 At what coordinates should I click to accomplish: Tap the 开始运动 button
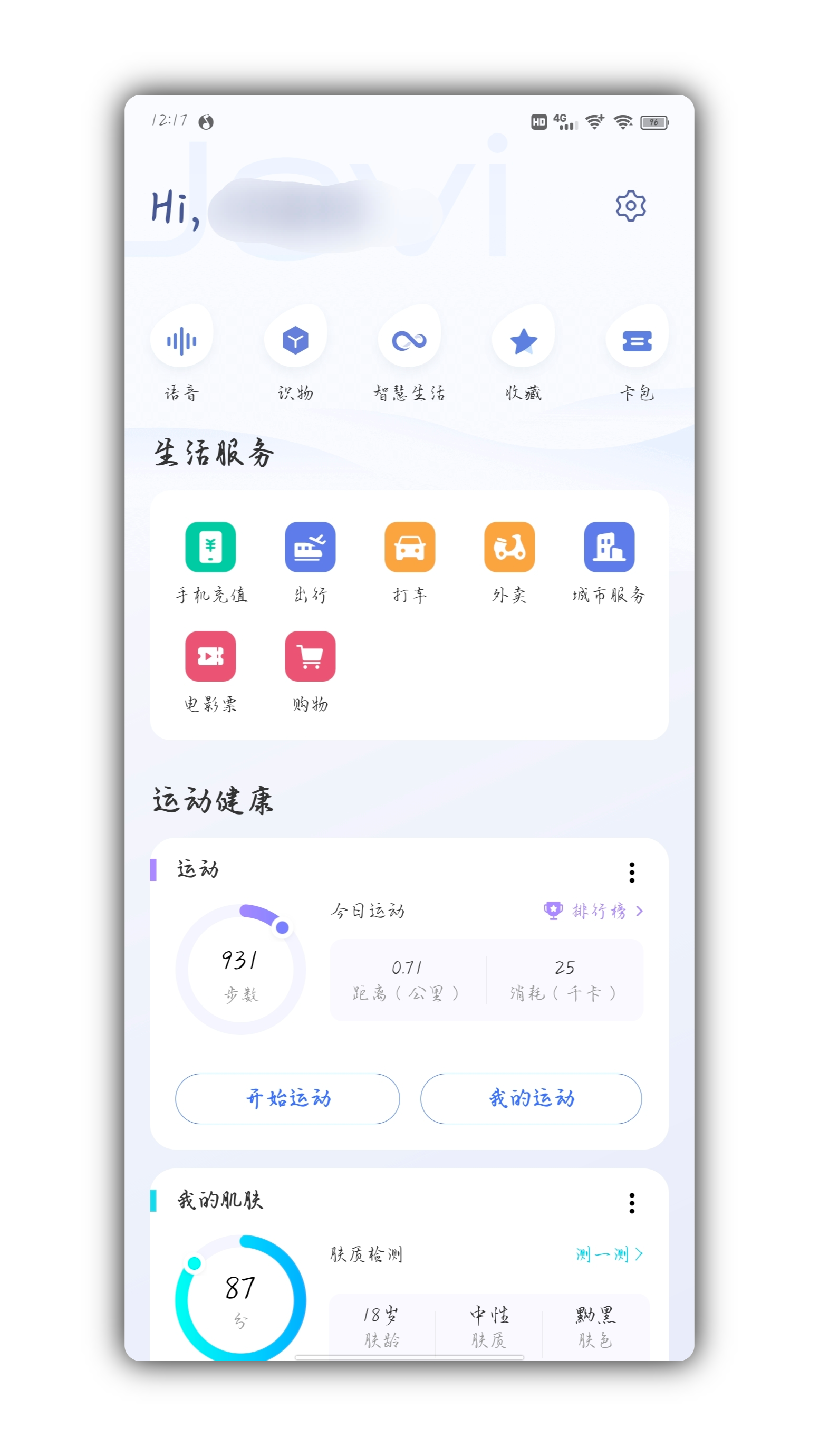287,1098
